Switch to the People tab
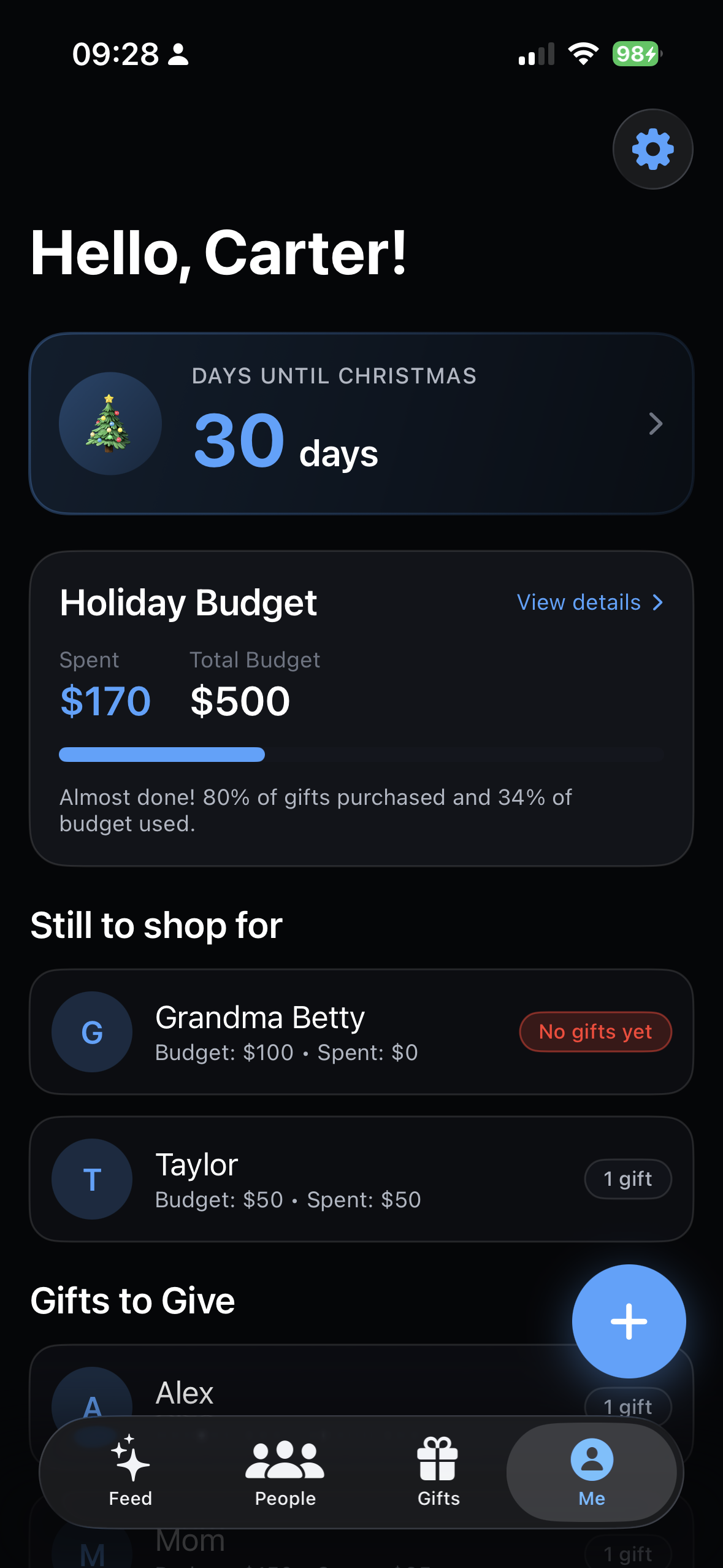Image resolution: width=723 pixels, height=1568 pixels. tap(285, 1472)
